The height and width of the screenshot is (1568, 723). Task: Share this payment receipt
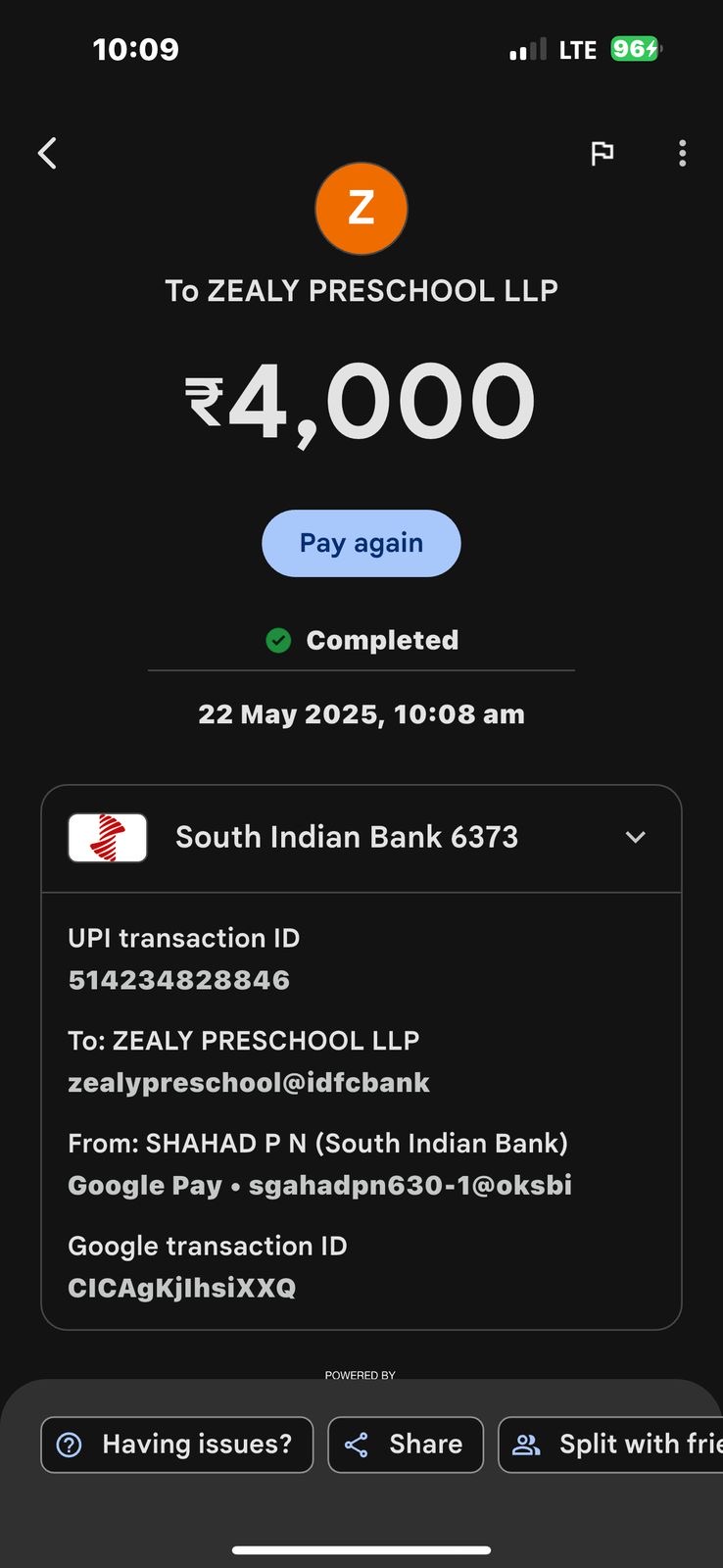pos(405,1444)
